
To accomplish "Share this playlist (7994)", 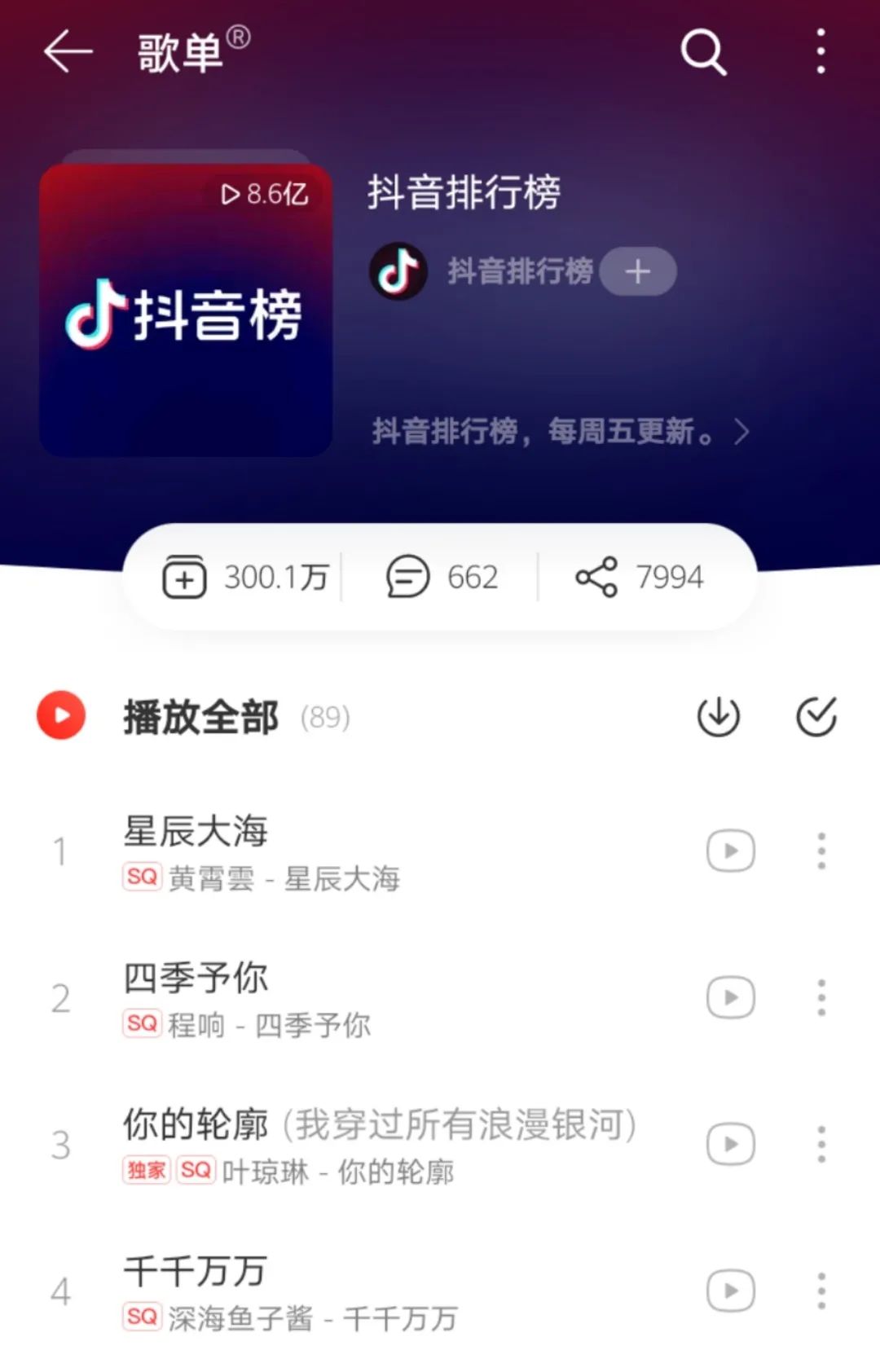I will [638, 578].
